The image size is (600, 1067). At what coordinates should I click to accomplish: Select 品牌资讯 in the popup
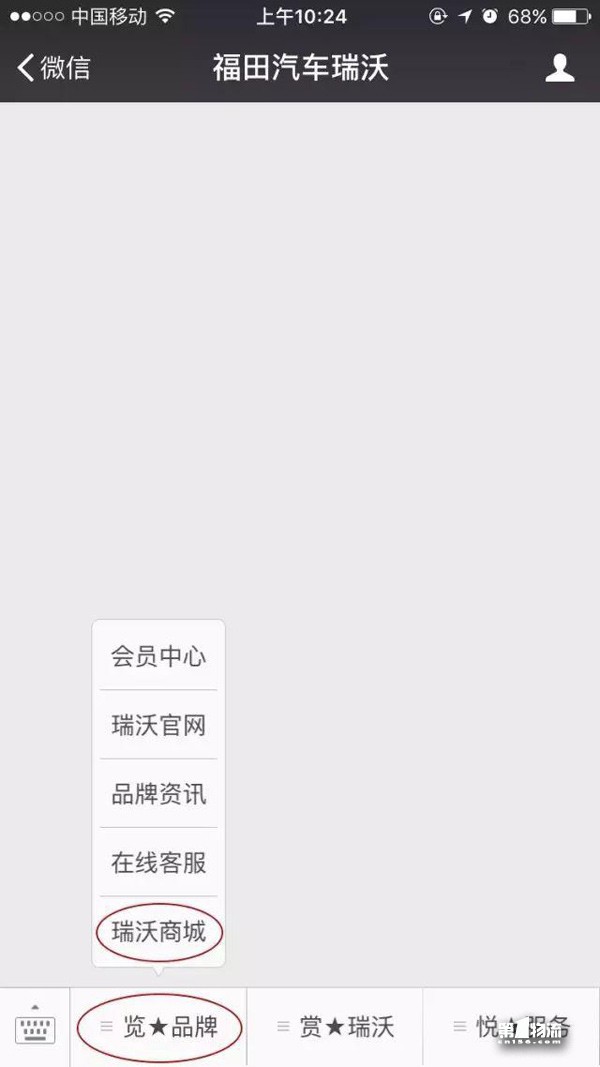pos(159,793)
